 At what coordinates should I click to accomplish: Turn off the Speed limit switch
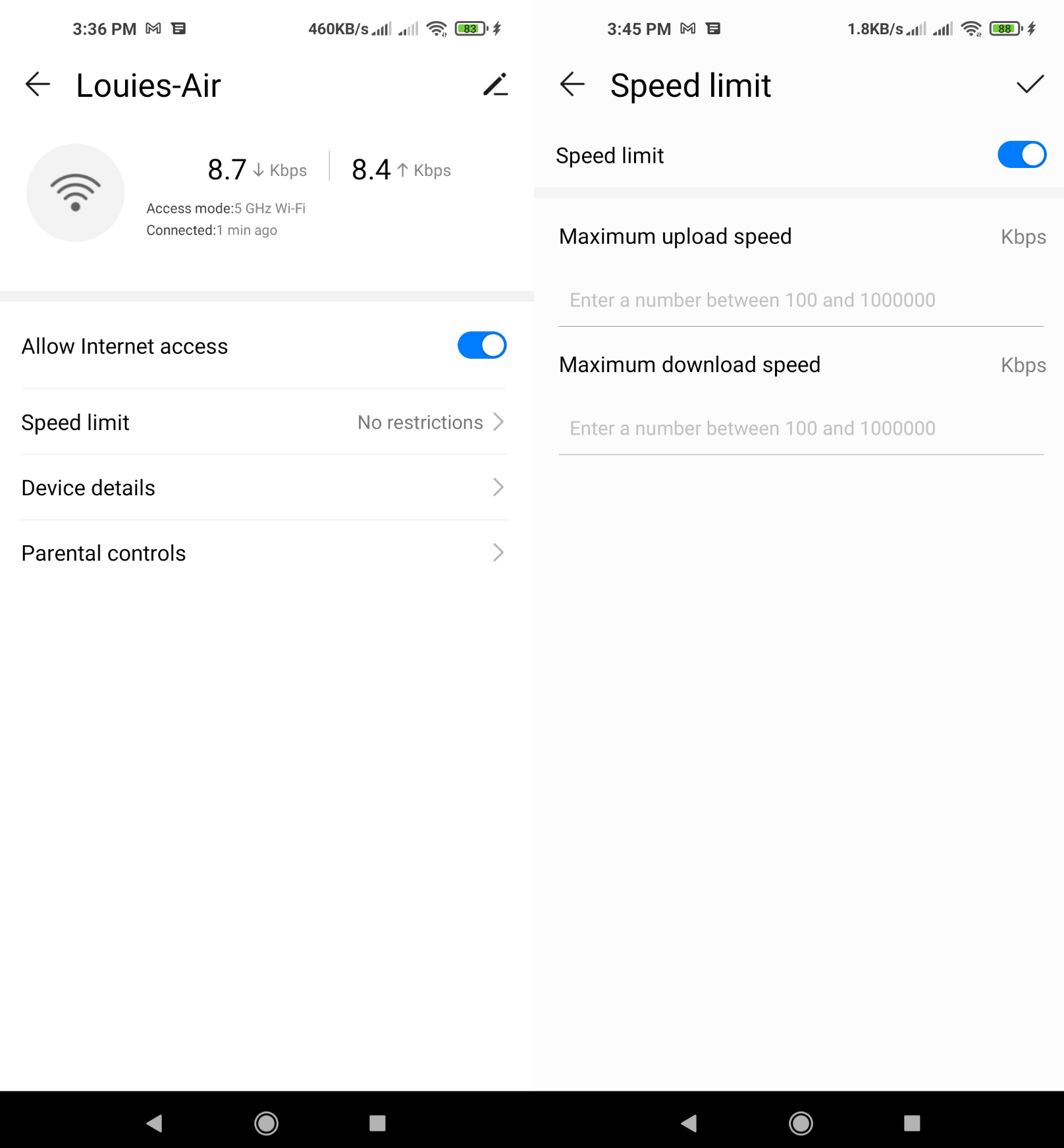(1022, 155)
